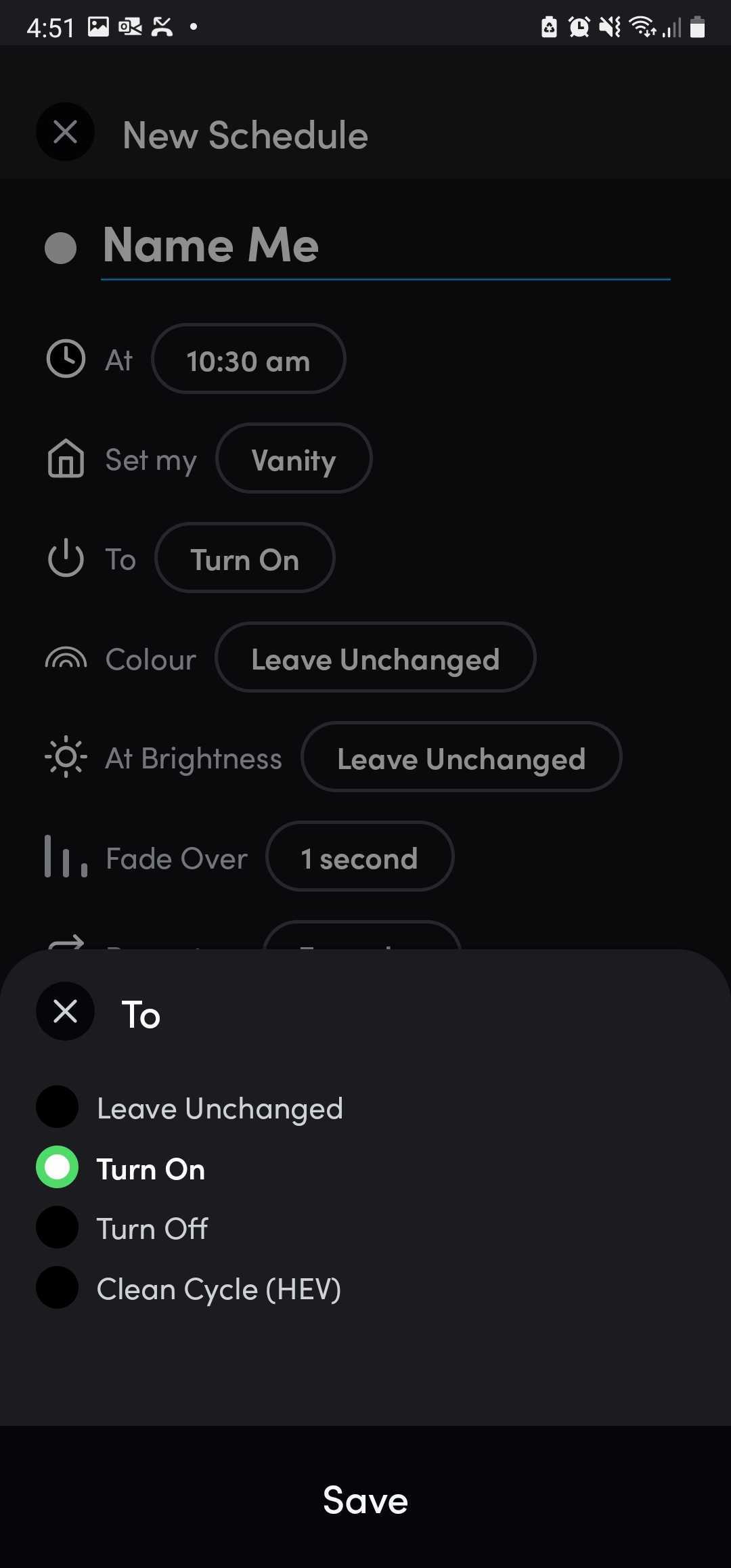The image size is (731, 1568).
Task: Pick the Clean Cycle (HEV) option
Action: [x=58, y=1288]
